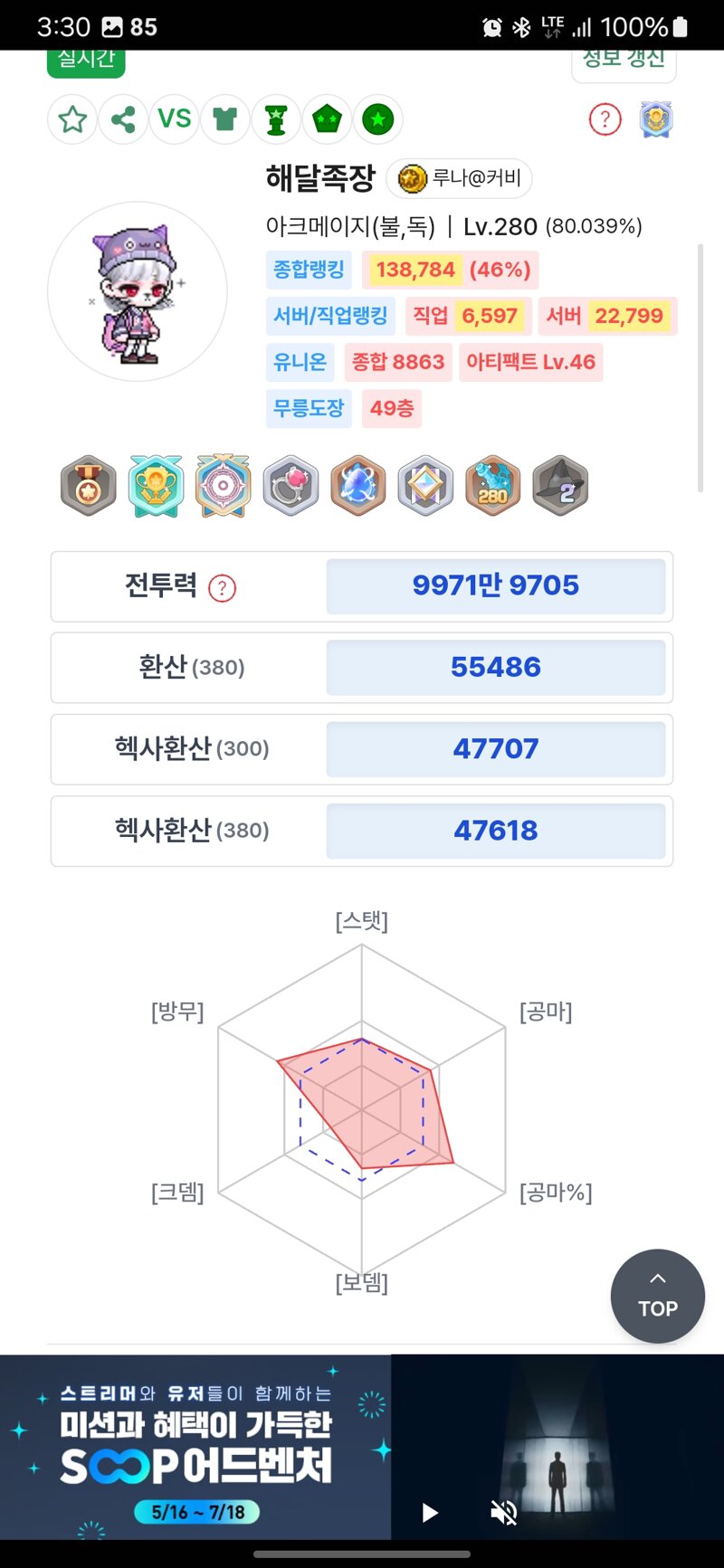Screen dimensions: 724x1568
Task: Tap the 실시간 button
Action: 86,61
